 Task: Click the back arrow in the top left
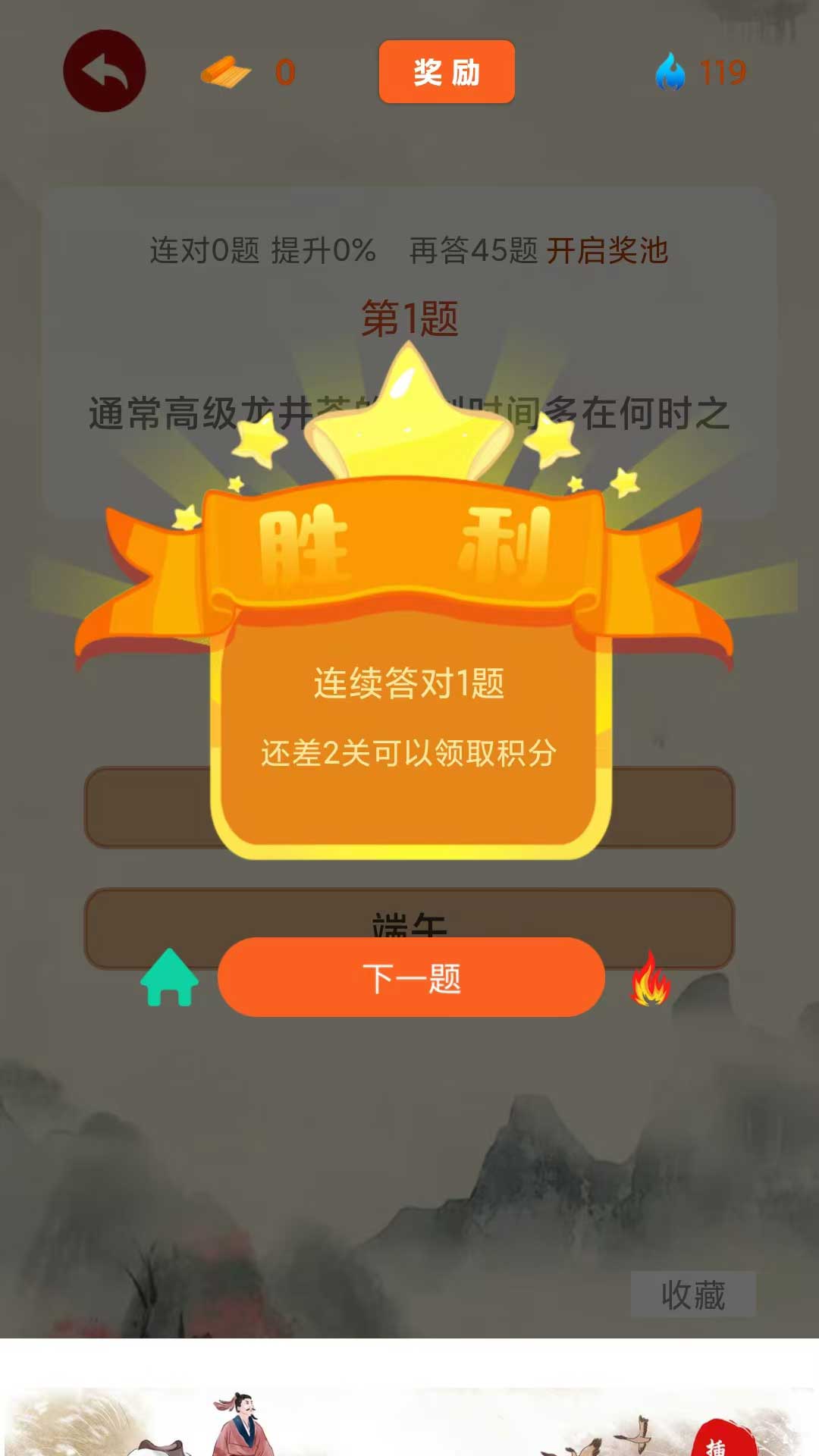click(x=104, y=71)
